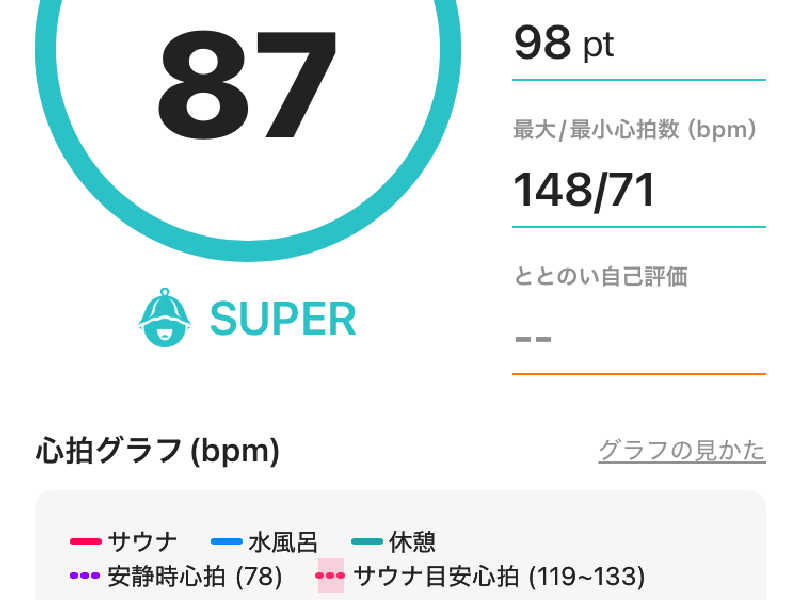Screen dimensions: 800x600
Task: Set the ととのい自己評価 value
Action: [x=637, y=338]
